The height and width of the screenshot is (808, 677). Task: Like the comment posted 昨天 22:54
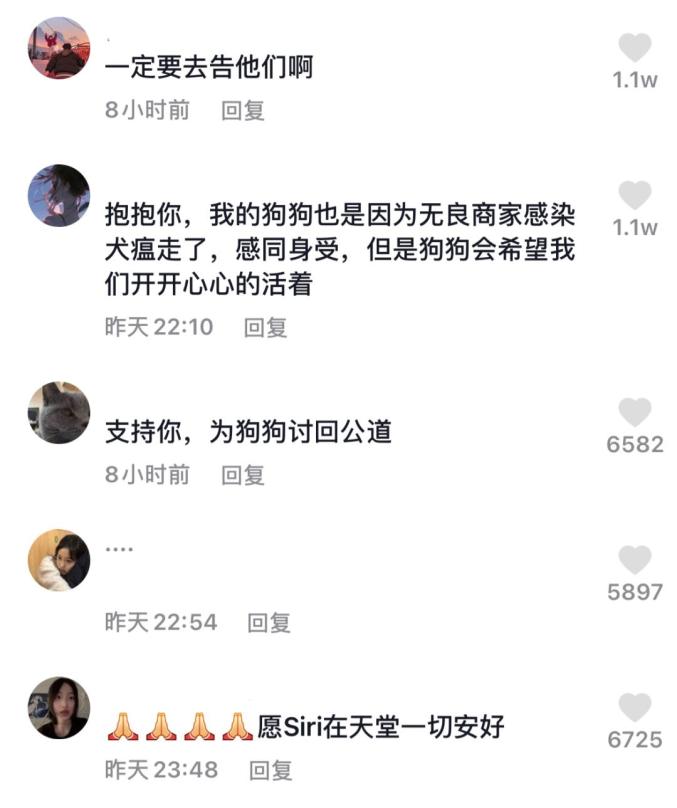(x=635, y=560)
